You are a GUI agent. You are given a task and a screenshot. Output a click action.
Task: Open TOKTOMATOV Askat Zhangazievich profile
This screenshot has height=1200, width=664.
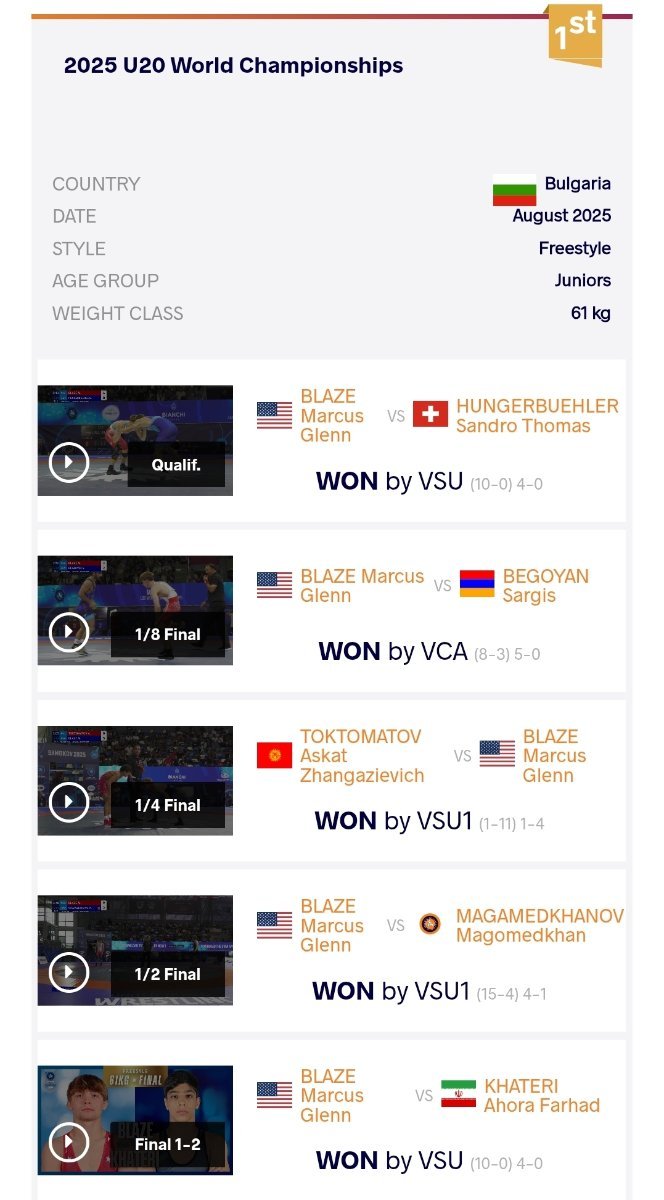[x=362, y=756]
